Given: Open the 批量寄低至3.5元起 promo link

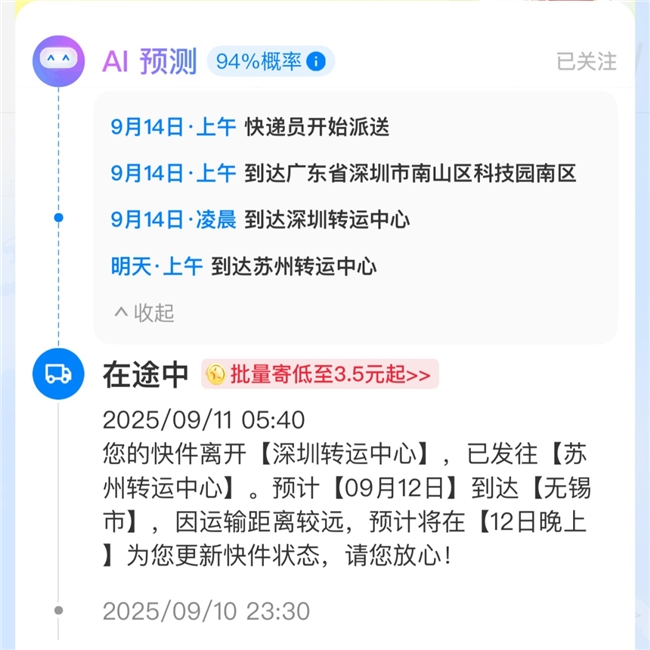Looking at the screenshot, I should 320,375.
